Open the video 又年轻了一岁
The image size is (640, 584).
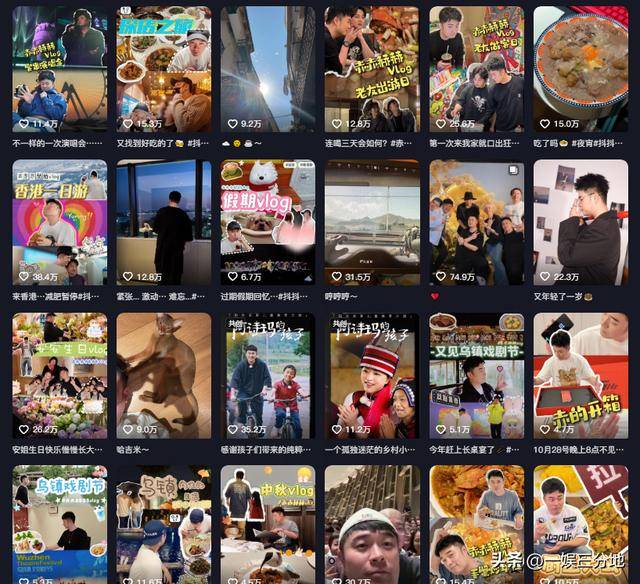coord(580,222)
